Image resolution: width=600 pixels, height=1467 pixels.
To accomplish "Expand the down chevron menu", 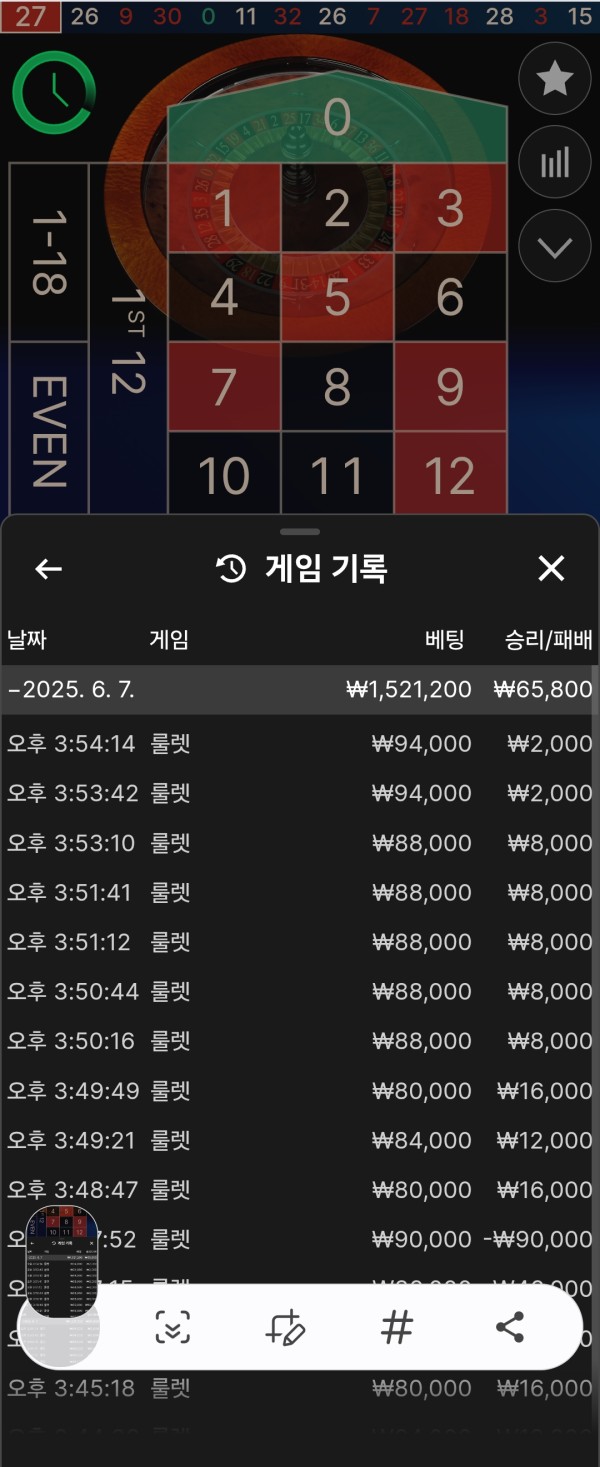I will coord(555,246).
